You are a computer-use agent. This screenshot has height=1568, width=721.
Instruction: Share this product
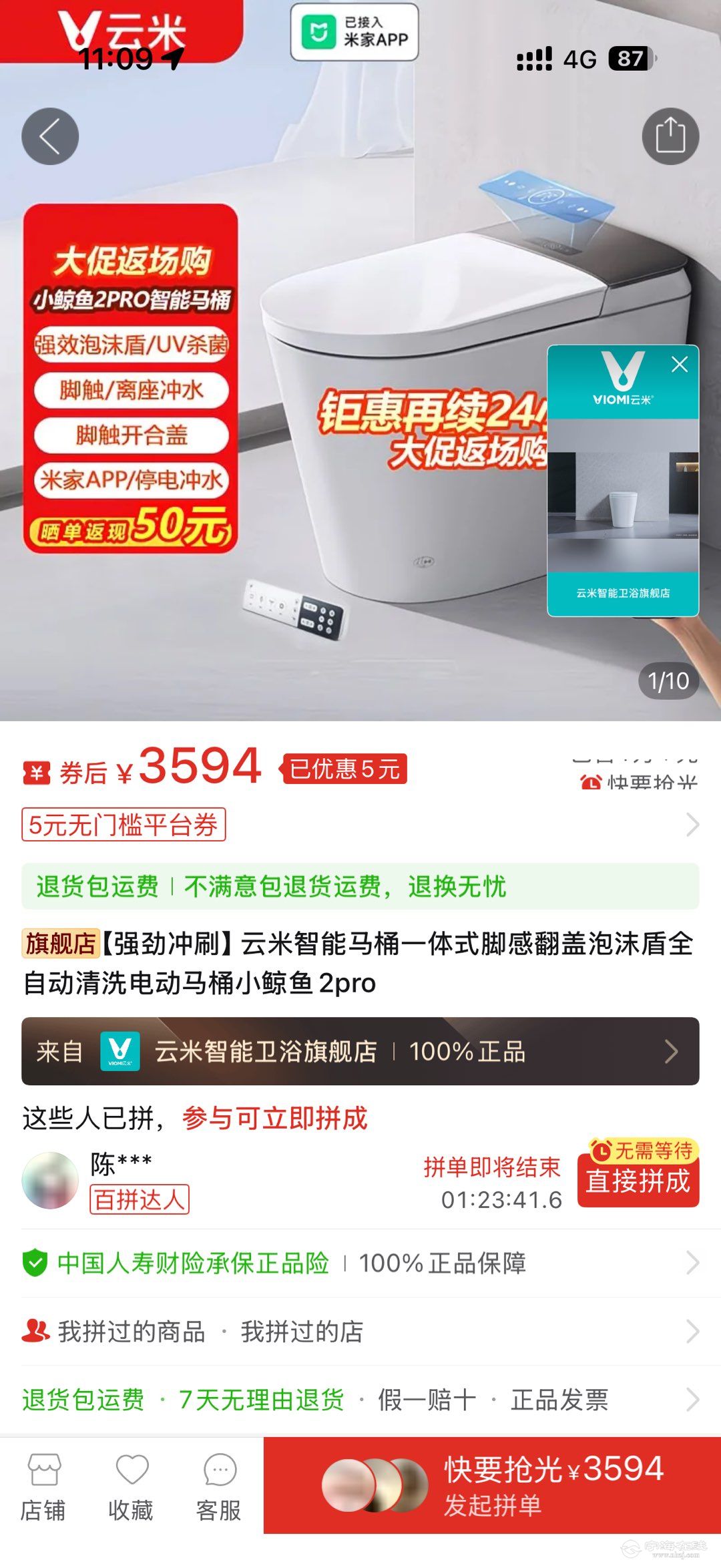(x=670, y=136)
